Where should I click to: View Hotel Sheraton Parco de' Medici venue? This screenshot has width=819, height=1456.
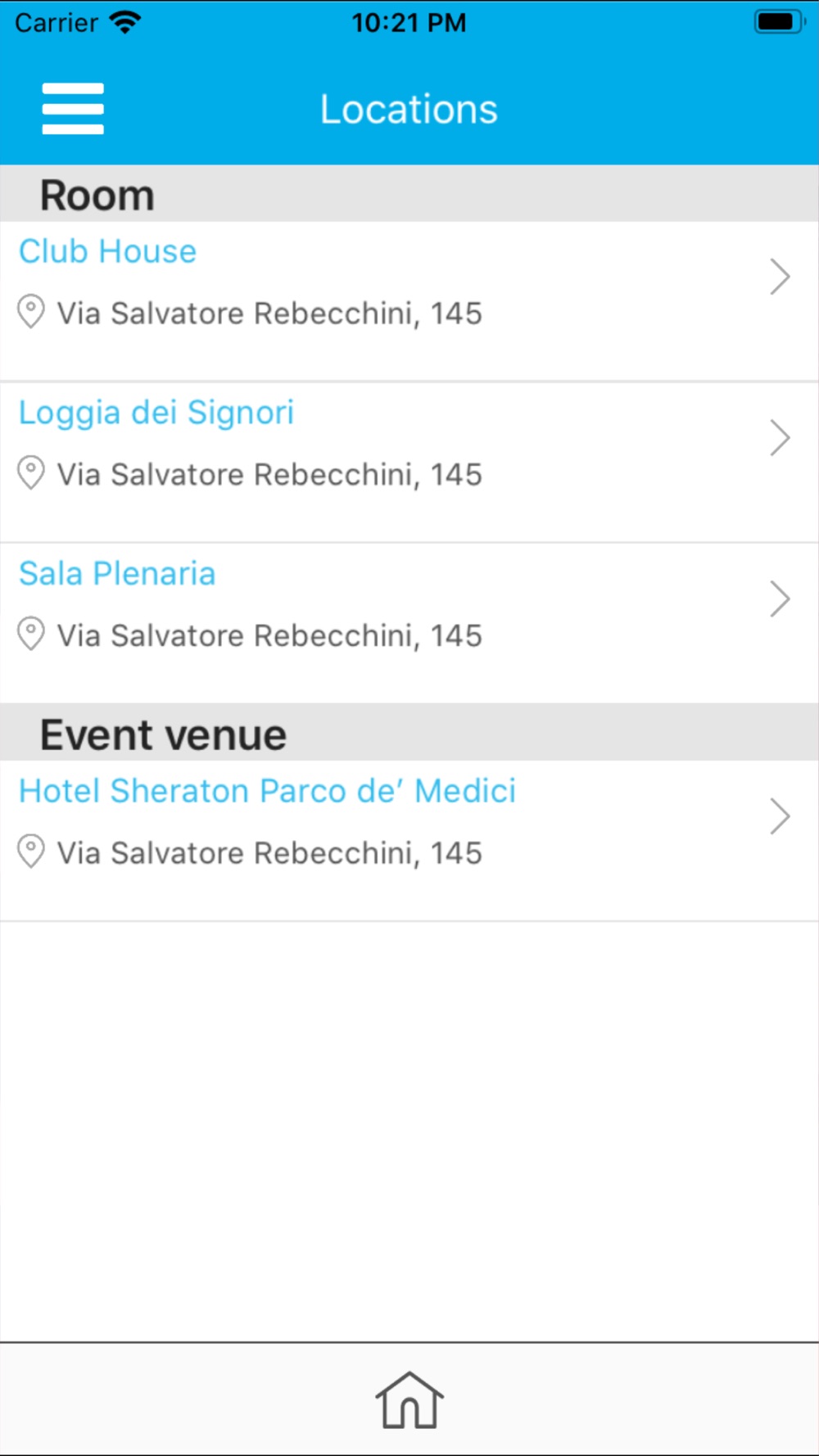coord(409,840)
